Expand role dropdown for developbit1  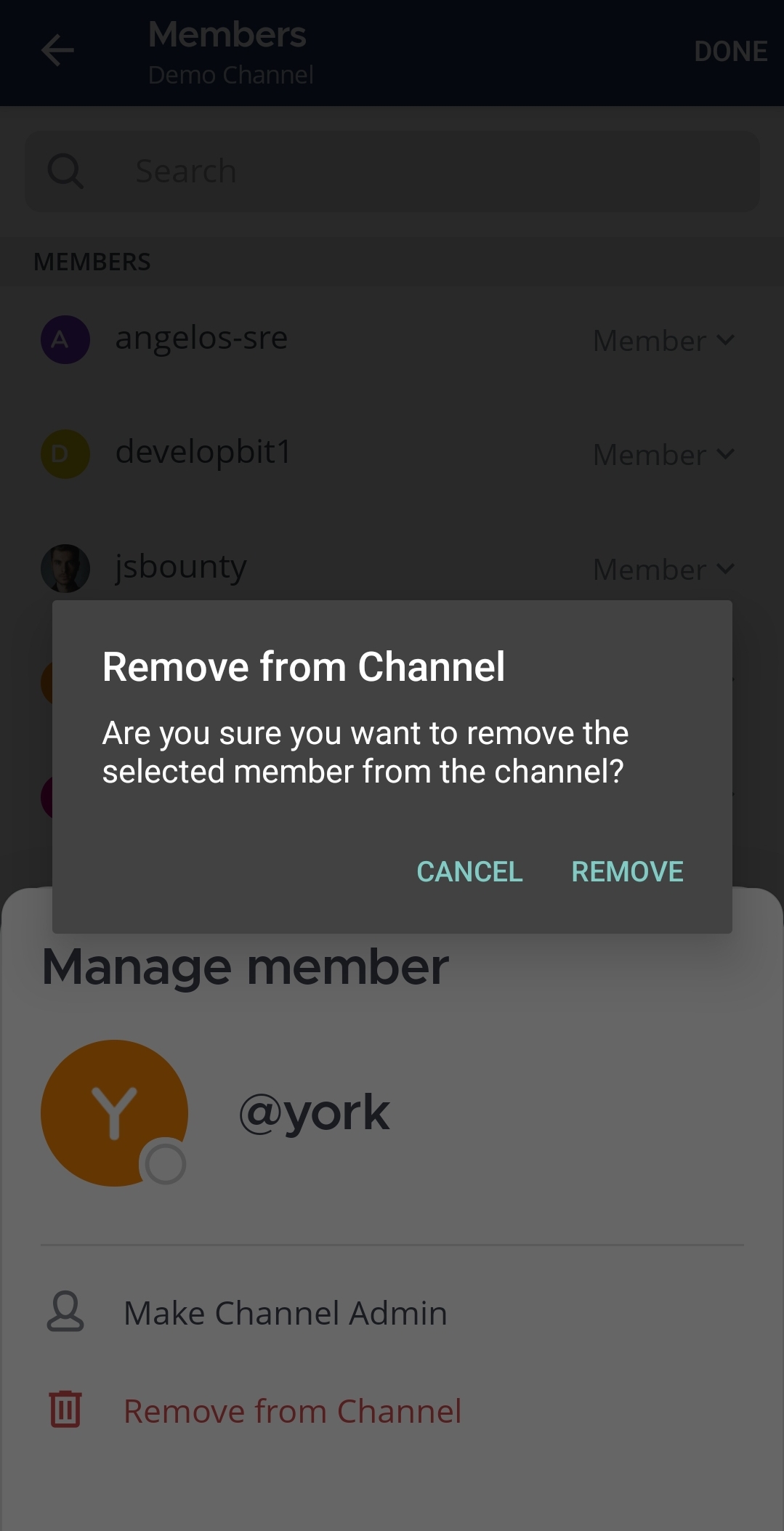click(x=663, y=455)
